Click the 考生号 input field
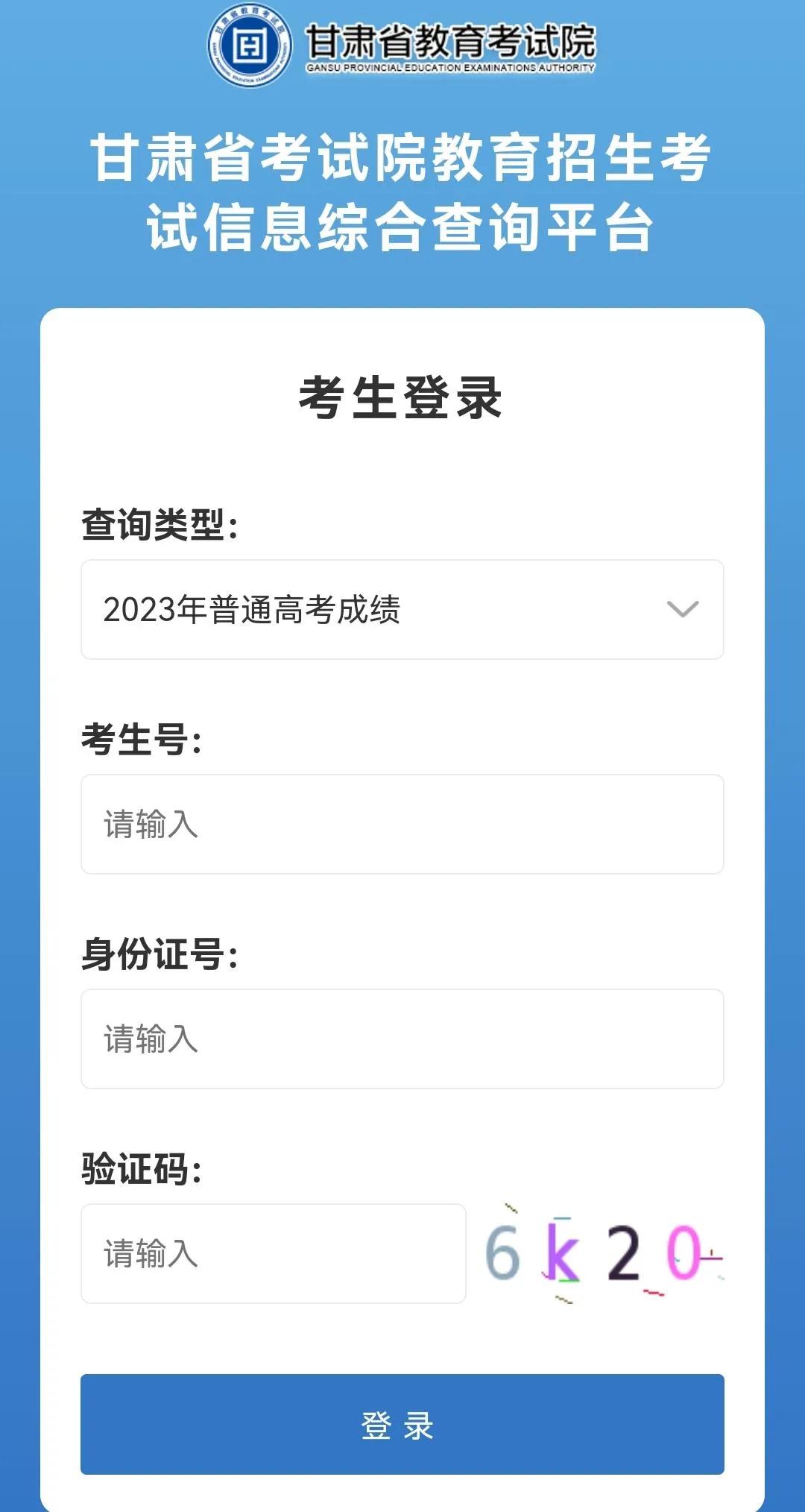805x1512 pixels. click(402, 824)
